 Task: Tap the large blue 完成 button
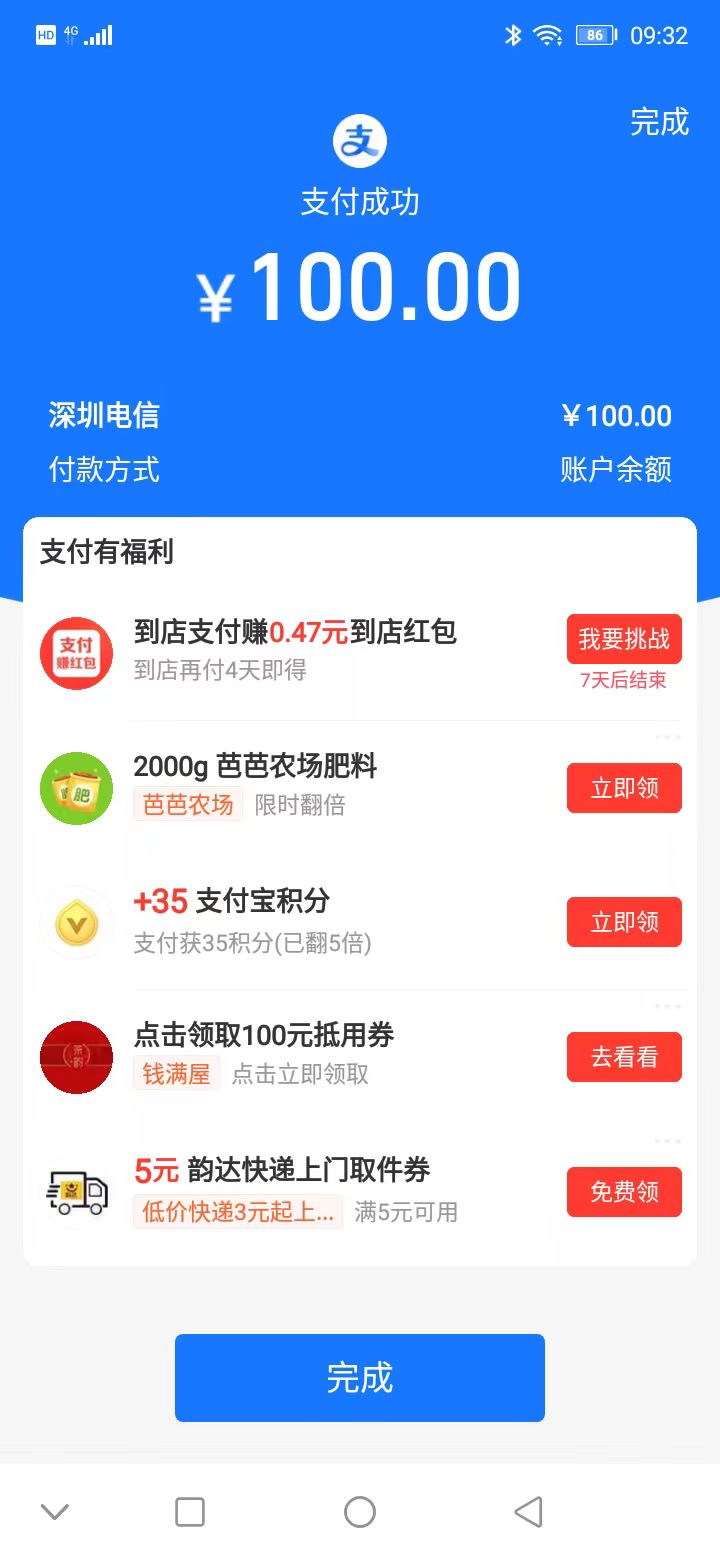(x=360, y=1377)
